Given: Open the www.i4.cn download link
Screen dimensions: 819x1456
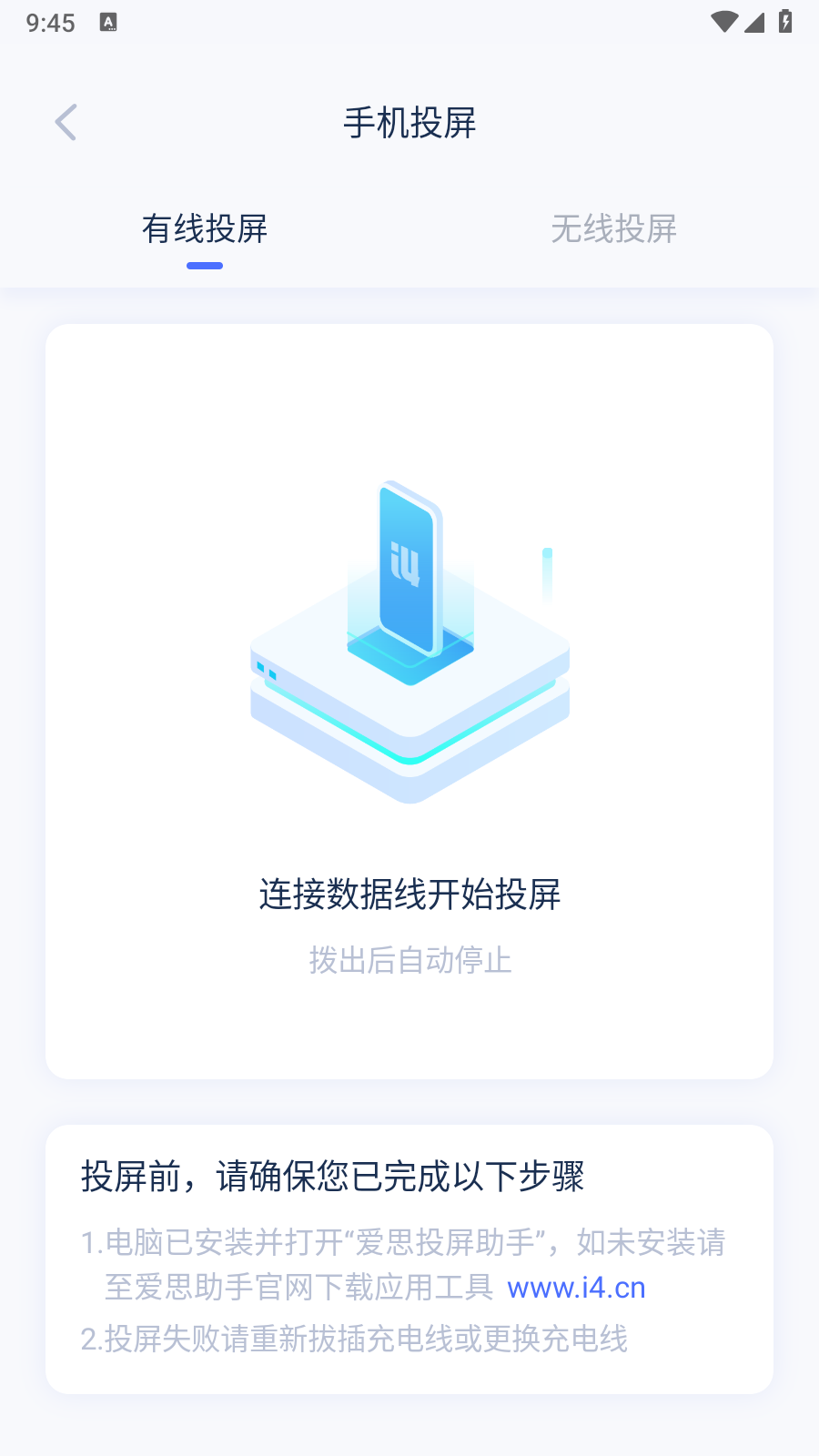Looking at the screenshot, I should pos(577,1287).
